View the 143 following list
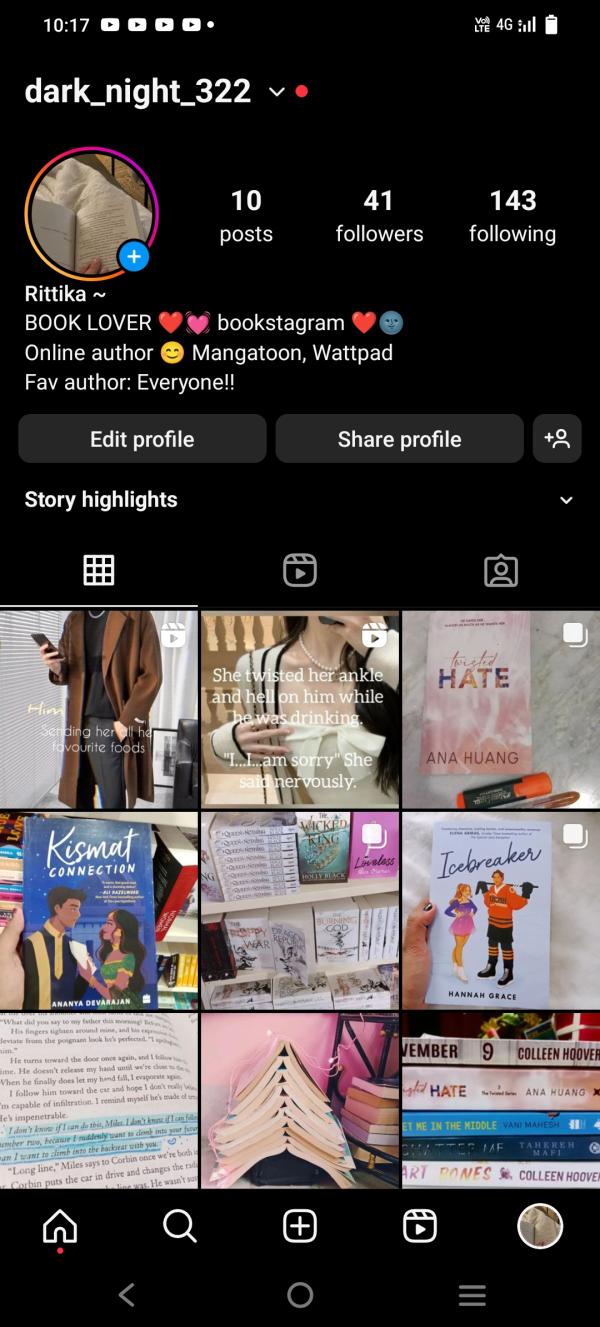The height and width of the screenshot is (1327, 600). (x=512, y=216)
